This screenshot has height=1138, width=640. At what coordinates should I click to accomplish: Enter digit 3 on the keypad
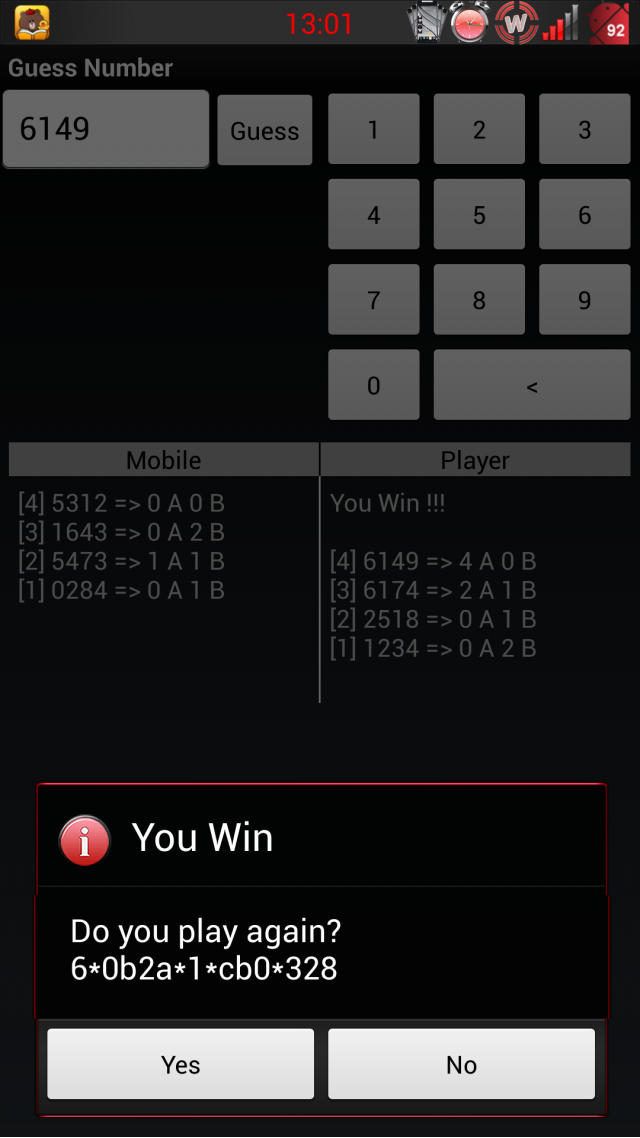(x=584, y=129)
